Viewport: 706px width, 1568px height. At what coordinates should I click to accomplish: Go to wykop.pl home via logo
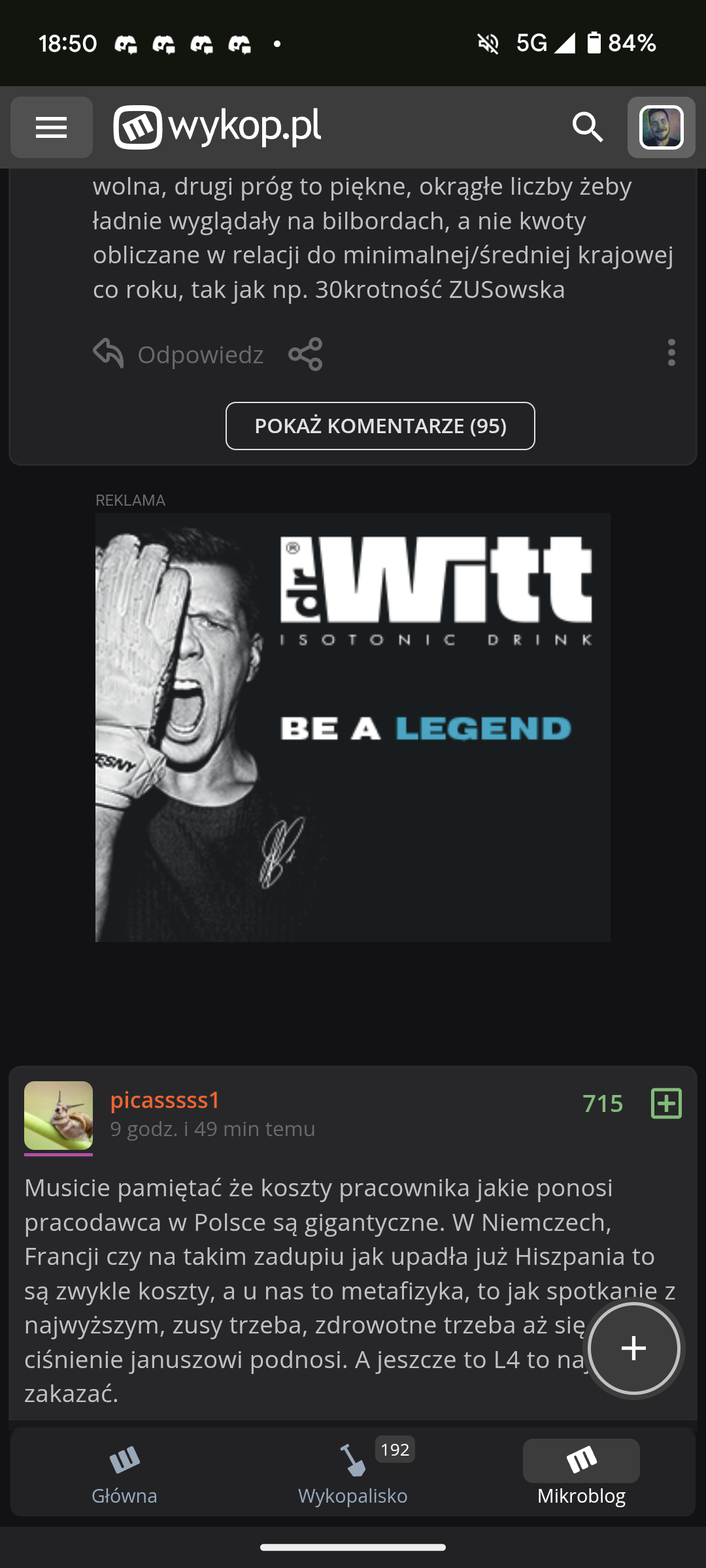[x=217, y=127]
